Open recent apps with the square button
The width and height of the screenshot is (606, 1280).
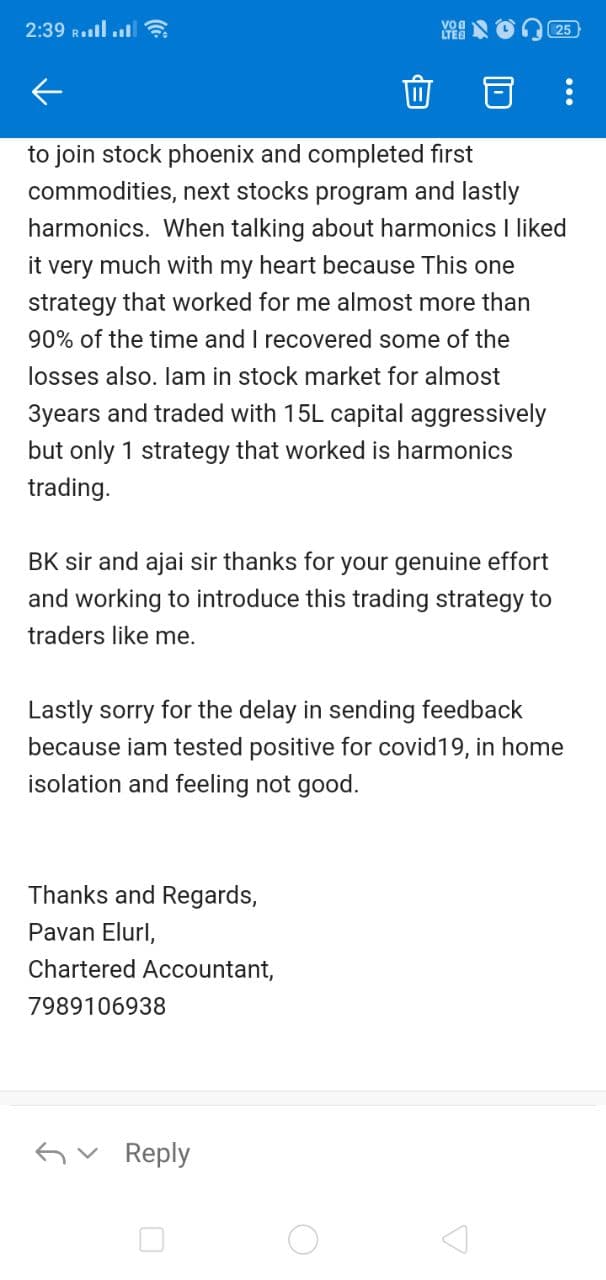click(x=151, y=1240)
